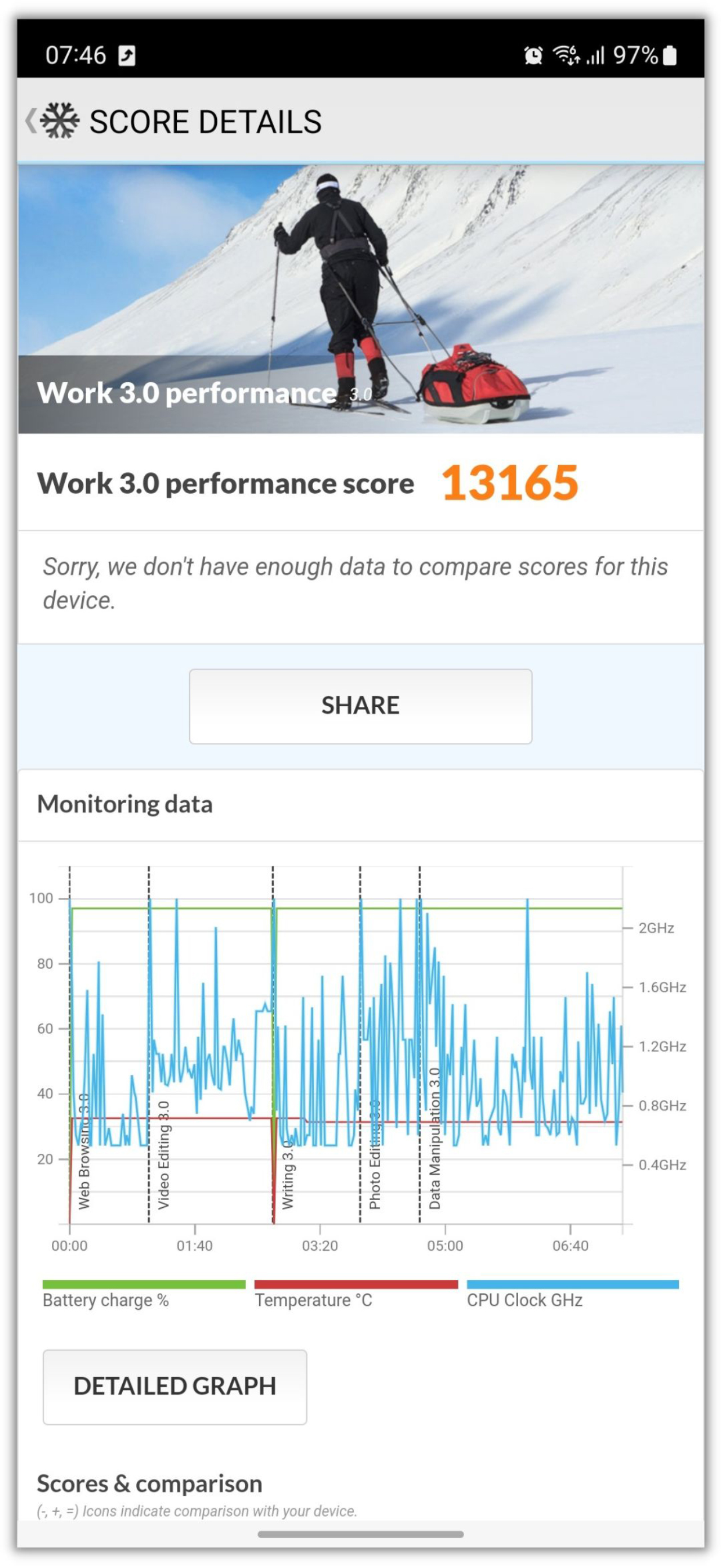Go back using the snowflake arrow
This screenshot has width=721, height=1568.
tap(52, 120)
